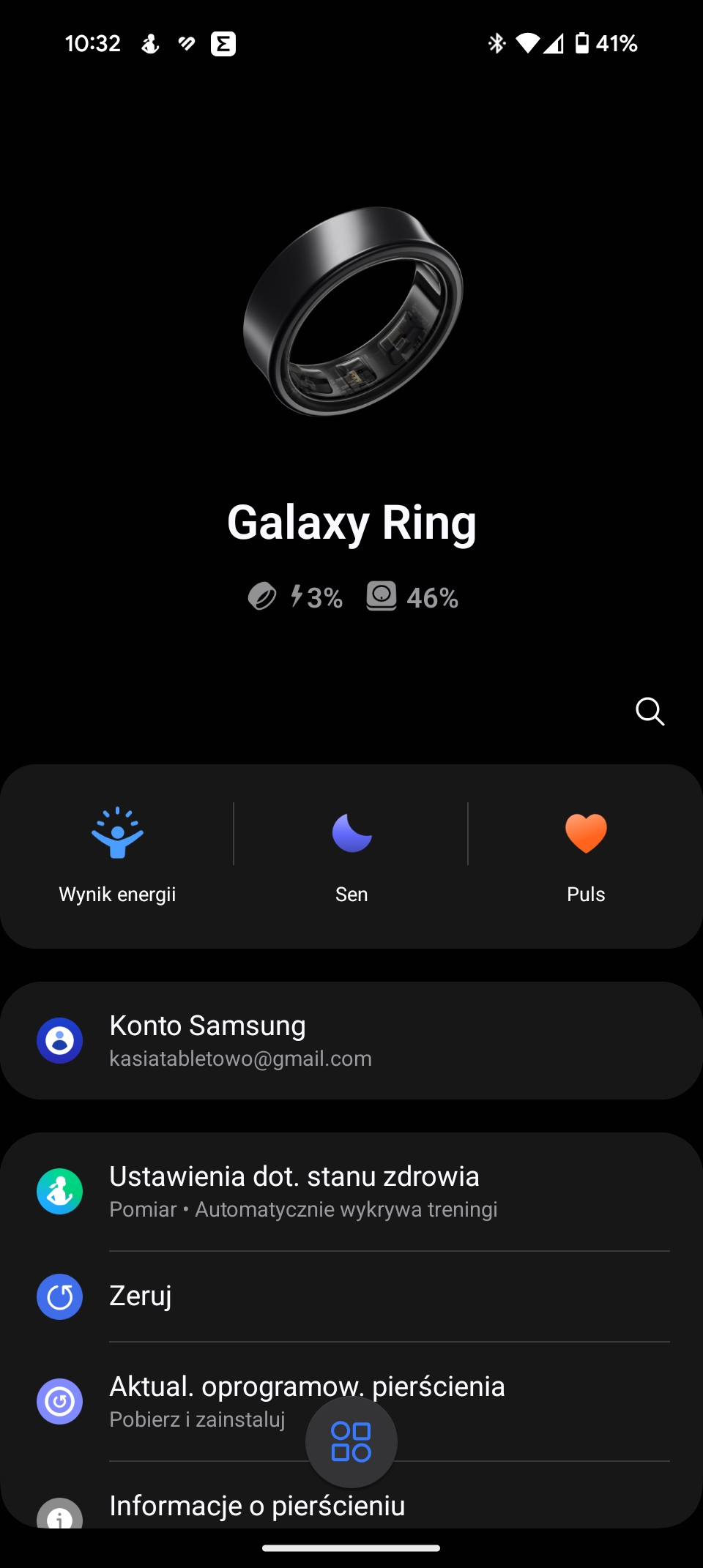The height and width of the screenshot is (1568, 703).
Task: Select the Zeruj reset option
Action: coord(351,1296)
